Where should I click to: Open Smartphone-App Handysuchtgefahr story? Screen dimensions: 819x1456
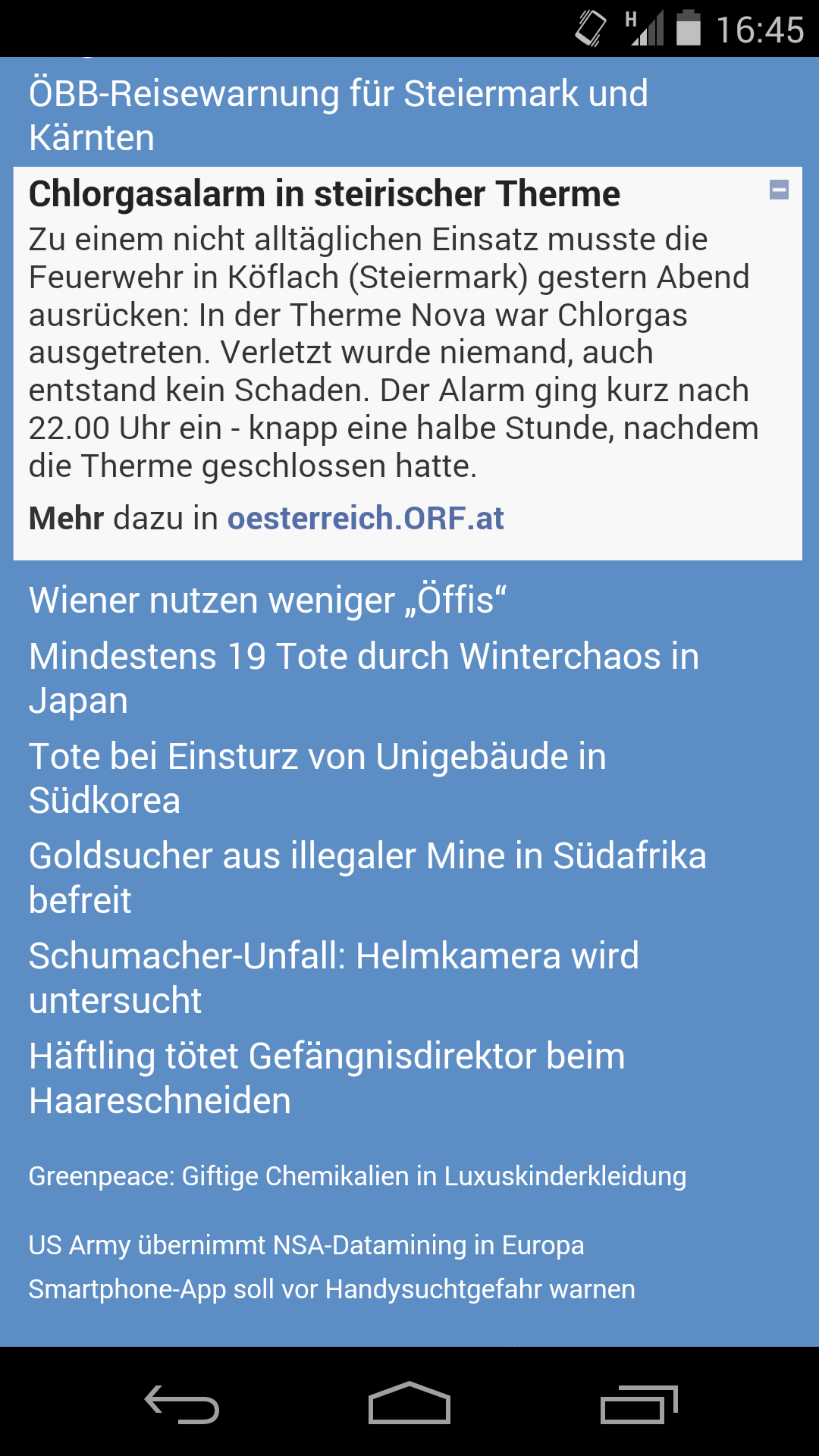(x=331, y=1289)
